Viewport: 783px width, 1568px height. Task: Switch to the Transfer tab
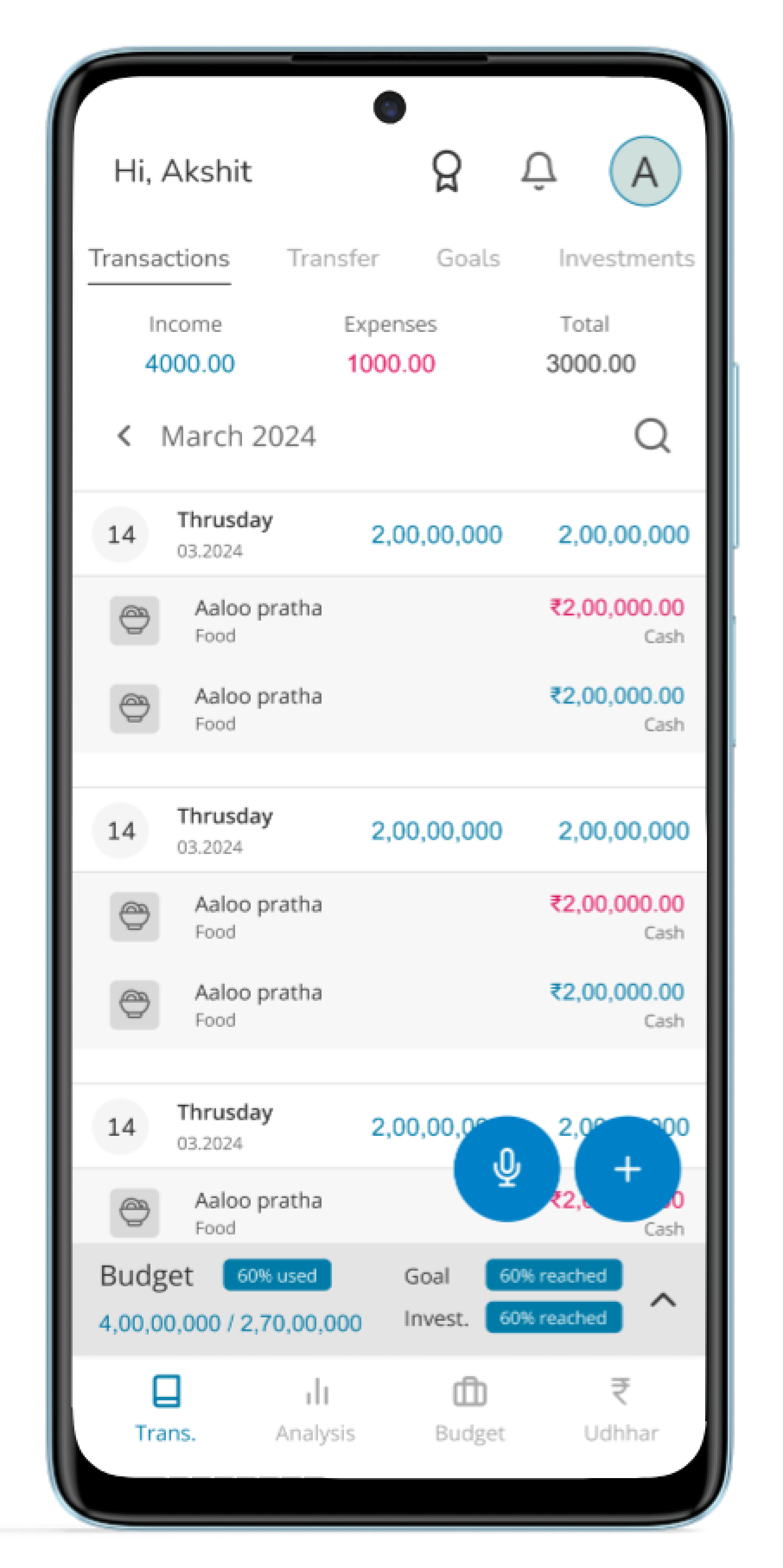[x=333, y=259]
